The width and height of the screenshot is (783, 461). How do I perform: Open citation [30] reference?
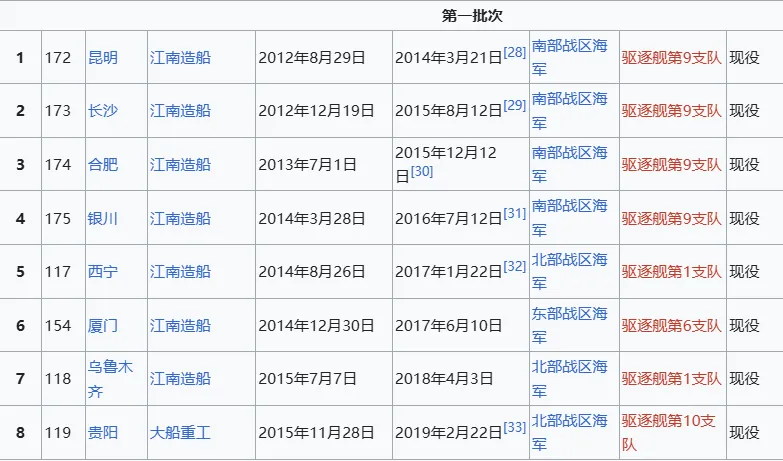(422, 171)
